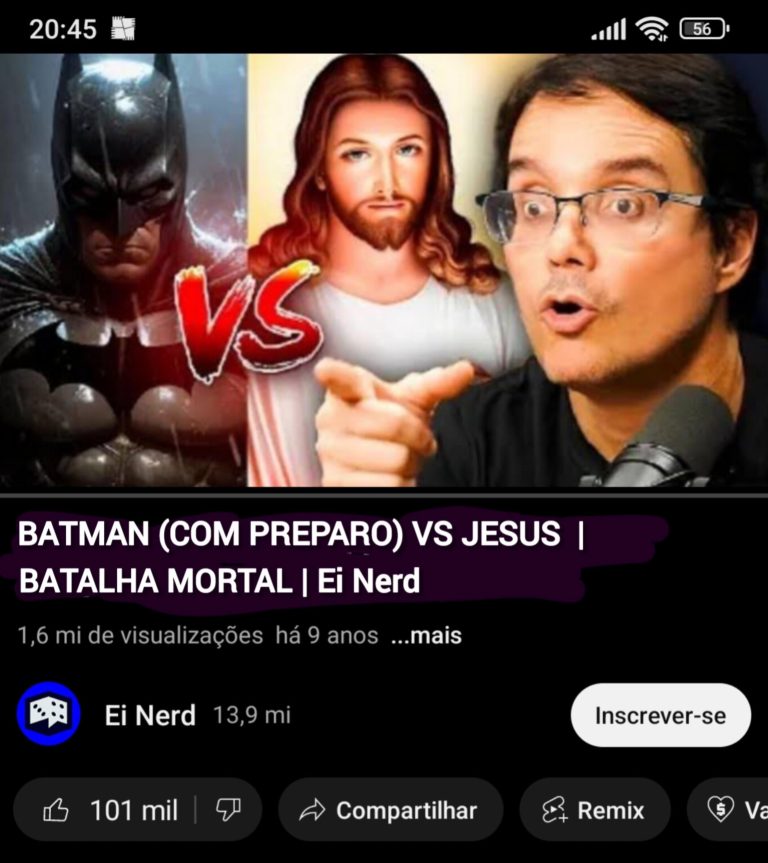Like the video with 101 mil likes
Image resolution: width=768 pixels, height=863 pixels.
click(x=110, y=810)
